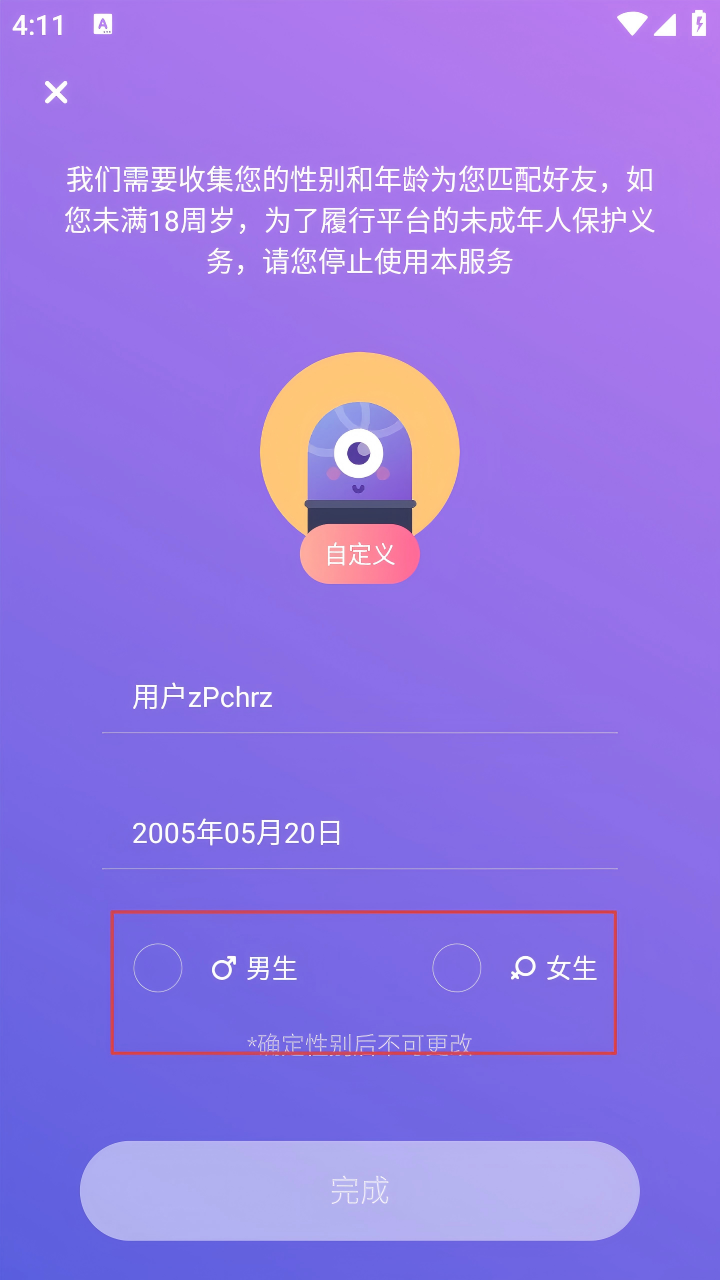The height and width of the screenshot is (1280, 720).
Task: Close the profile setup screen
Action: click(x=56, y=93)
